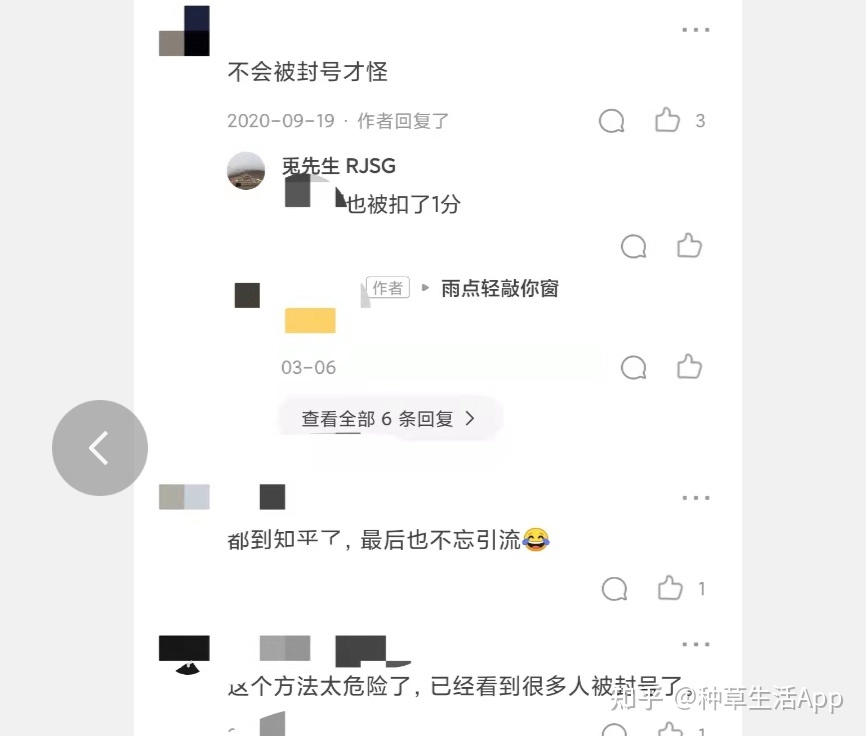The height and width of the screenshot is (736, 866).
Task: Open overflow menu on '都到知乎了' comment
Action: click(695, 498)
